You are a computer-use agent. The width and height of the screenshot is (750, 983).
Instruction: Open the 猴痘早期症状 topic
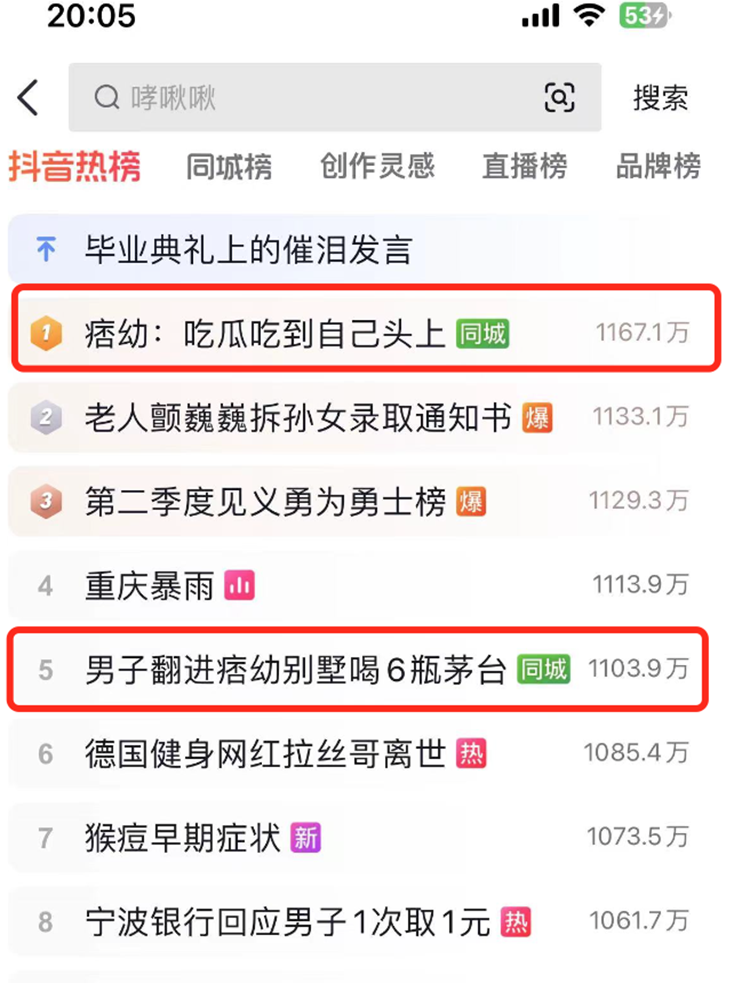point(182,837)
